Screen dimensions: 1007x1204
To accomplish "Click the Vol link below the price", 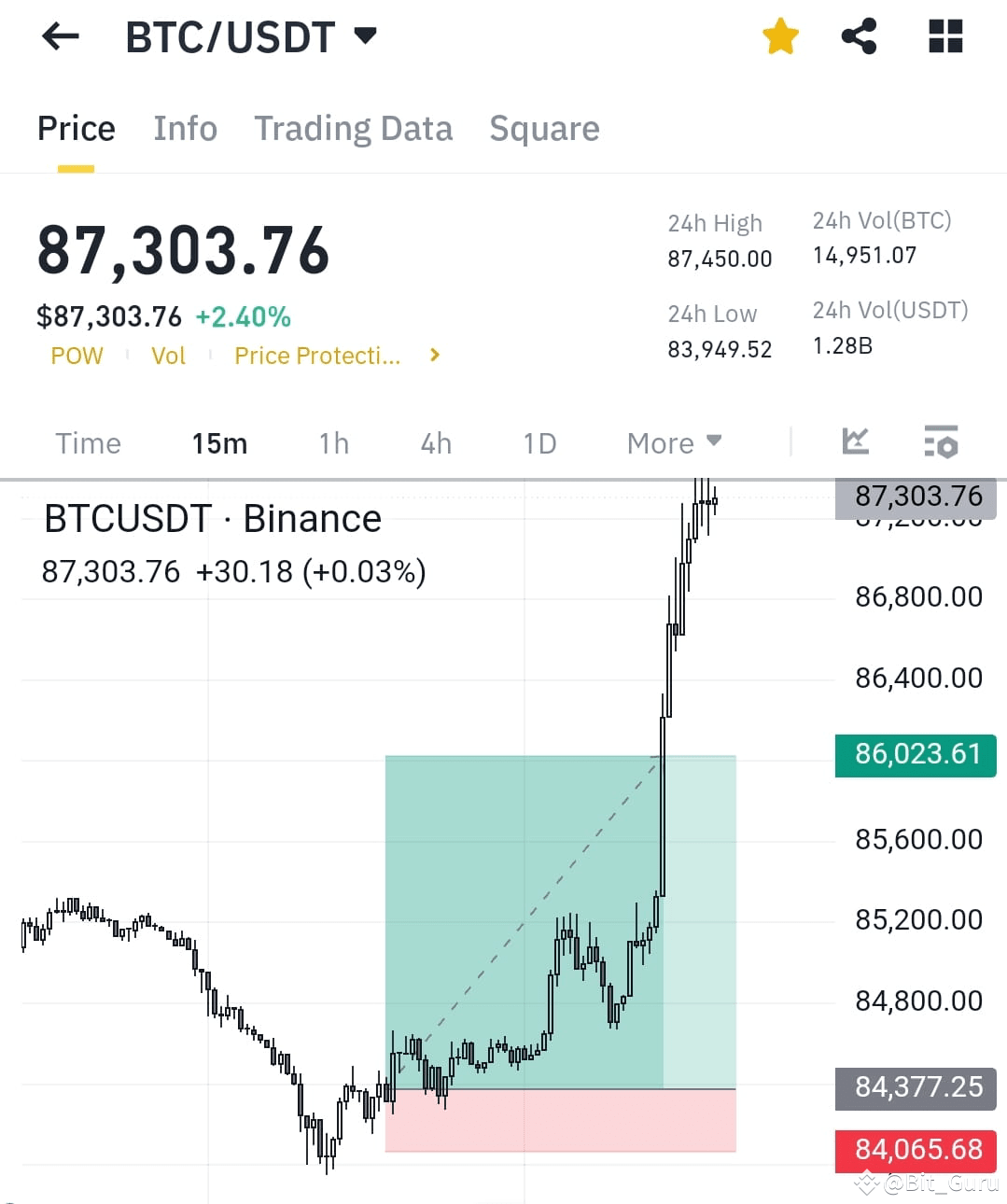I will click(168, 356).
